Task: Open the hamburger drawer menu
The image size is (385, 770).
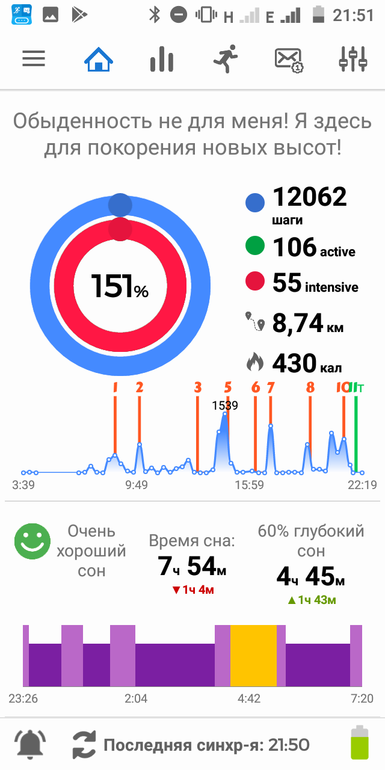Action: click(33, 59)
